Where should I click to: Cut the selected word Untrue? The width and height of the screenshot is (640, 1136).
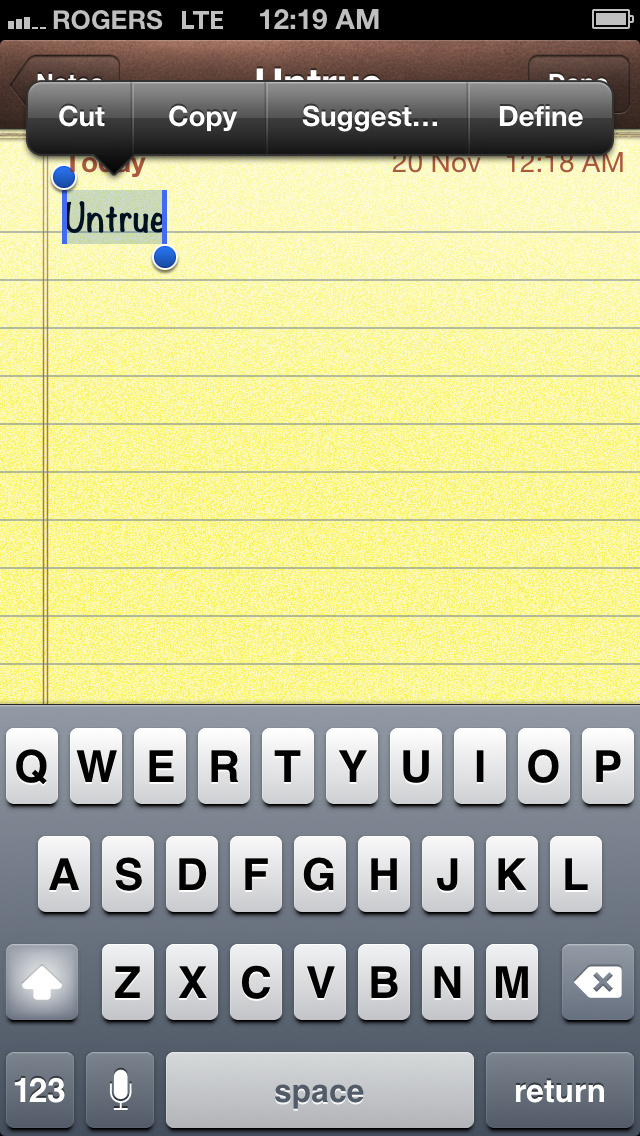coord(80,117)
